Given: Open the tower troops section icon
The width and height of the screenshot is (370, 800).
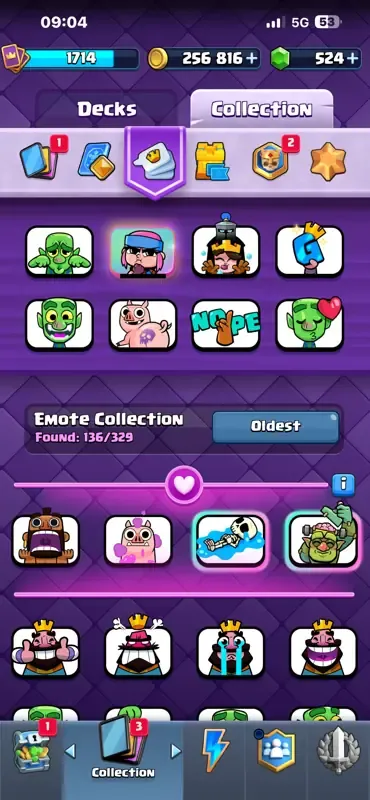Looking at the screenshot, I should [x=211, y=161].
